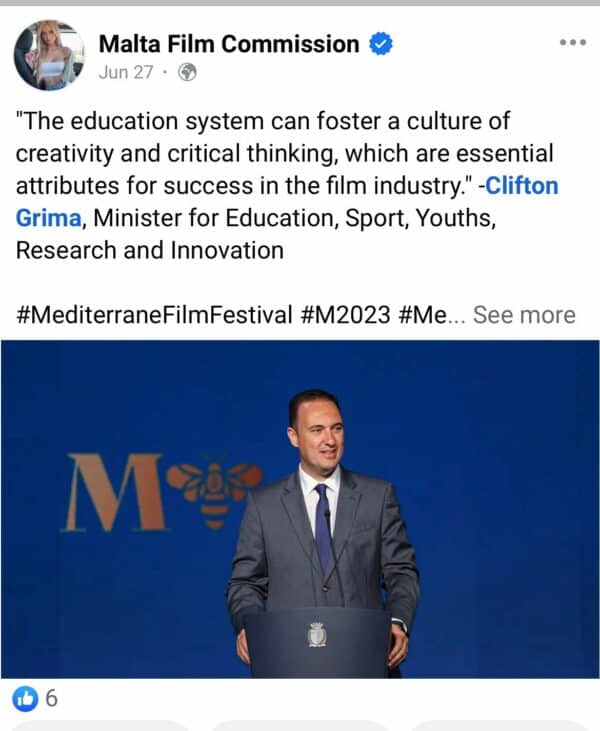Open the post photo of the speaker
Viewport: 600px width, 731px height.
coord(300,508)
